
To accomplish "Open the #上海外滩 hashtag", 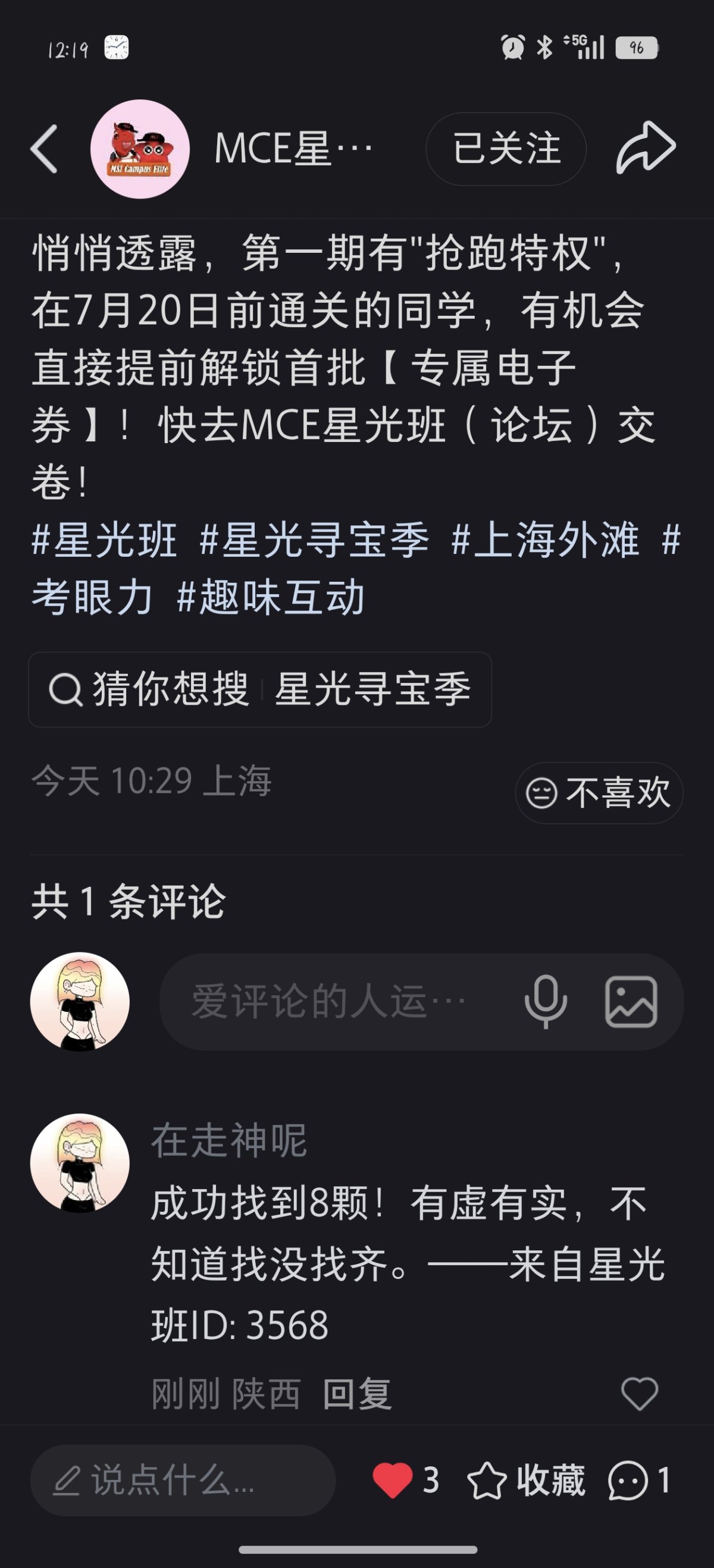I will (546, 540).
